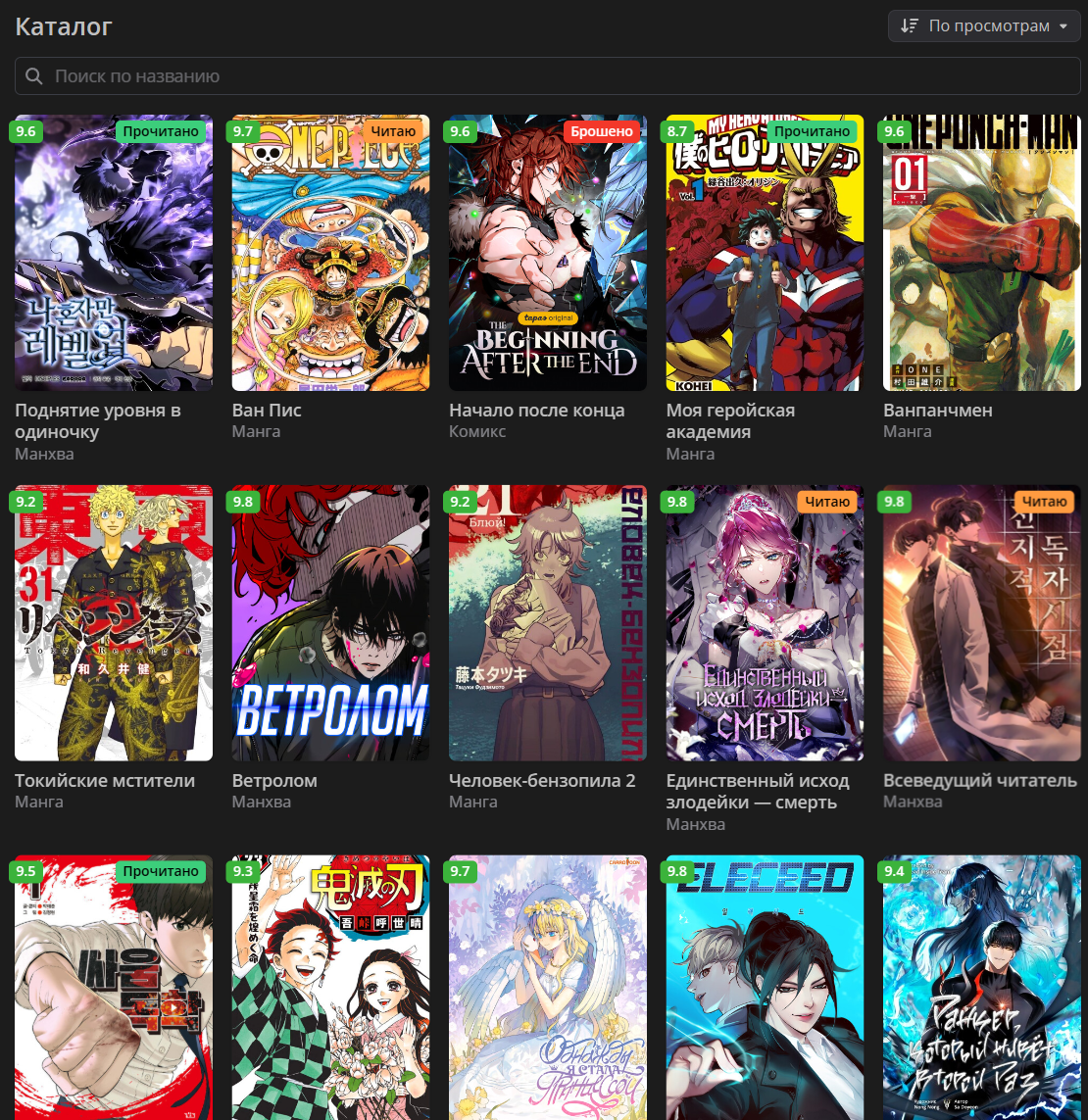Tap the «Ветролом» manhwa card
Image resolution: width=1088 pixels, height=1120 pixels.
coord(330,623)
